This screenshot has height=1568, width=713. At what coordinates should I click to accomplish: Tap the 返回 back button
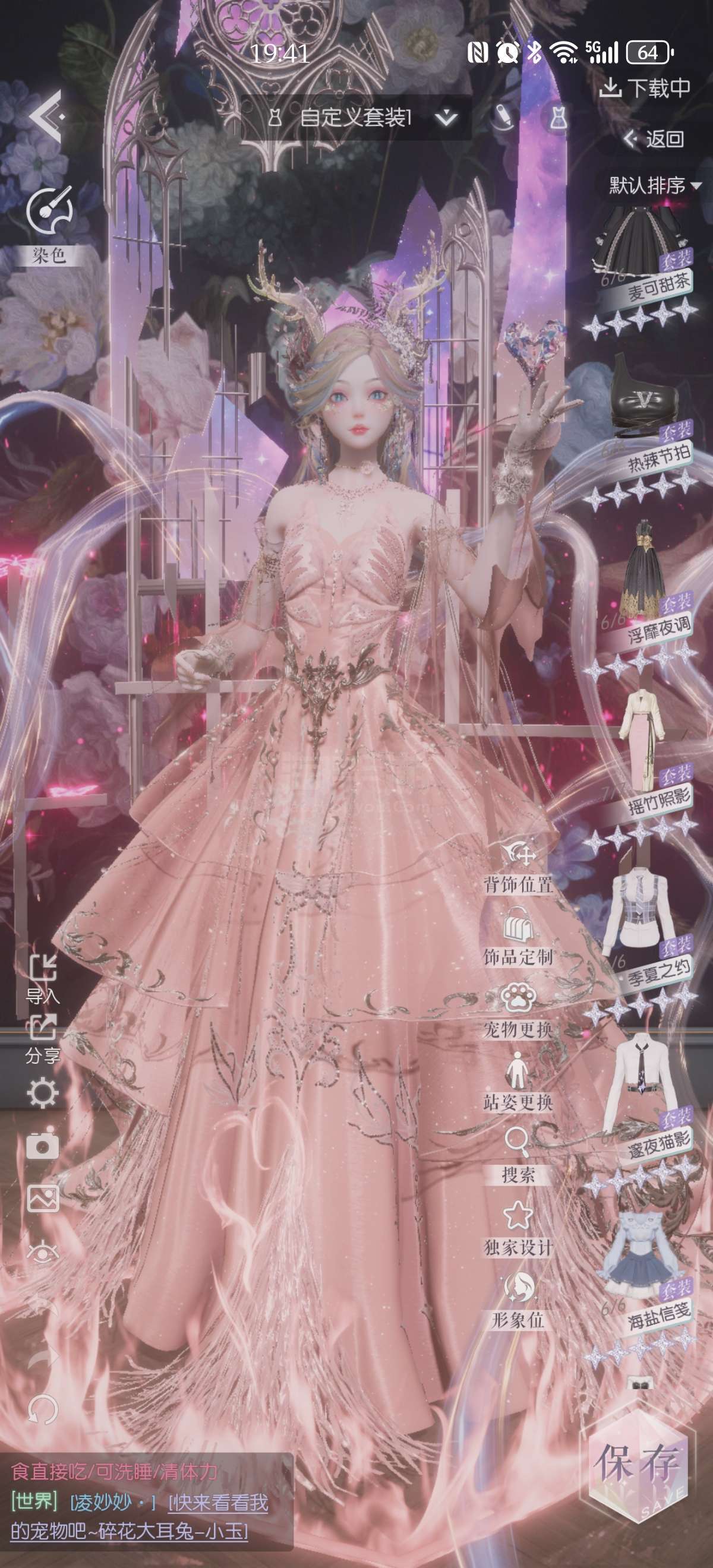655,140
